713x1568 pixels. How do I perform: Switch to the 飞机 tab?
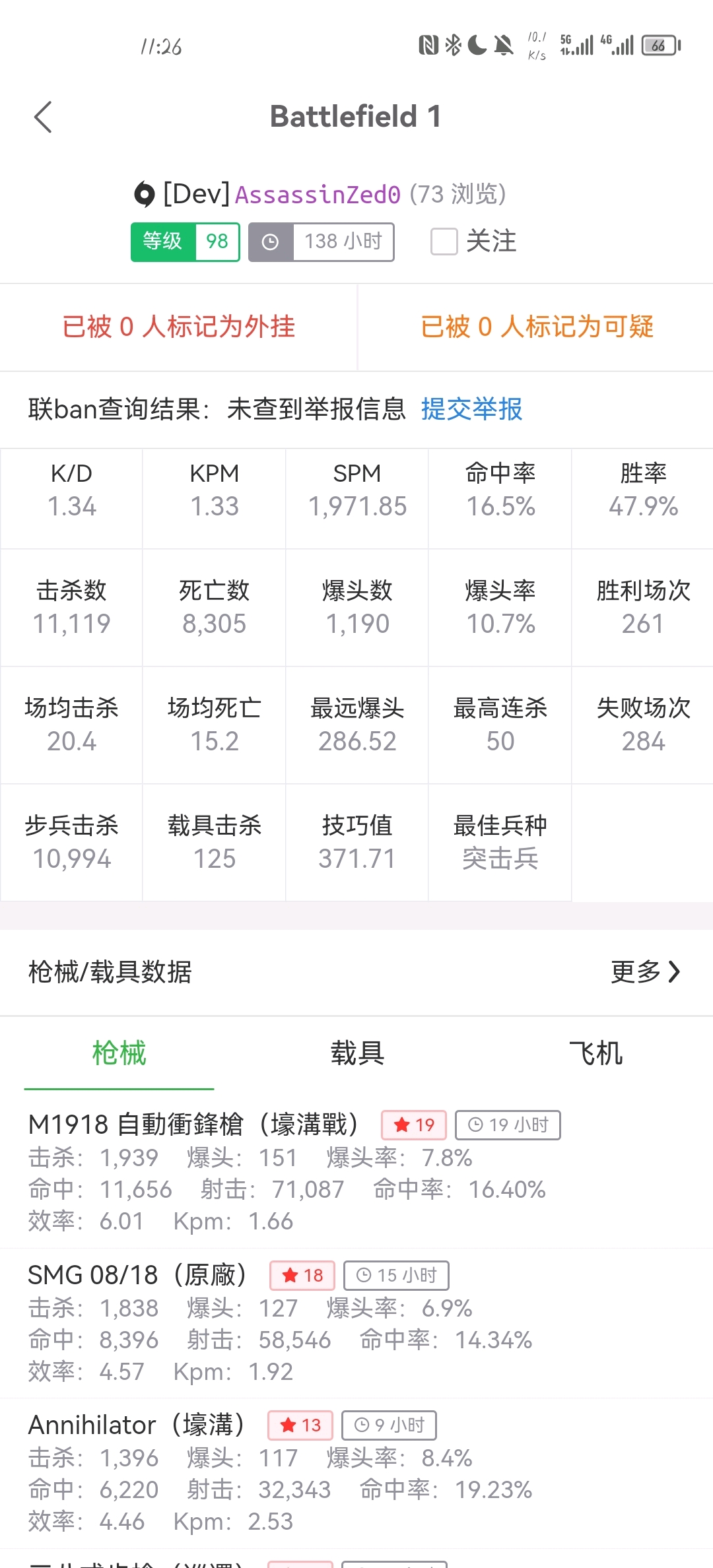[x=595, y=1053]
